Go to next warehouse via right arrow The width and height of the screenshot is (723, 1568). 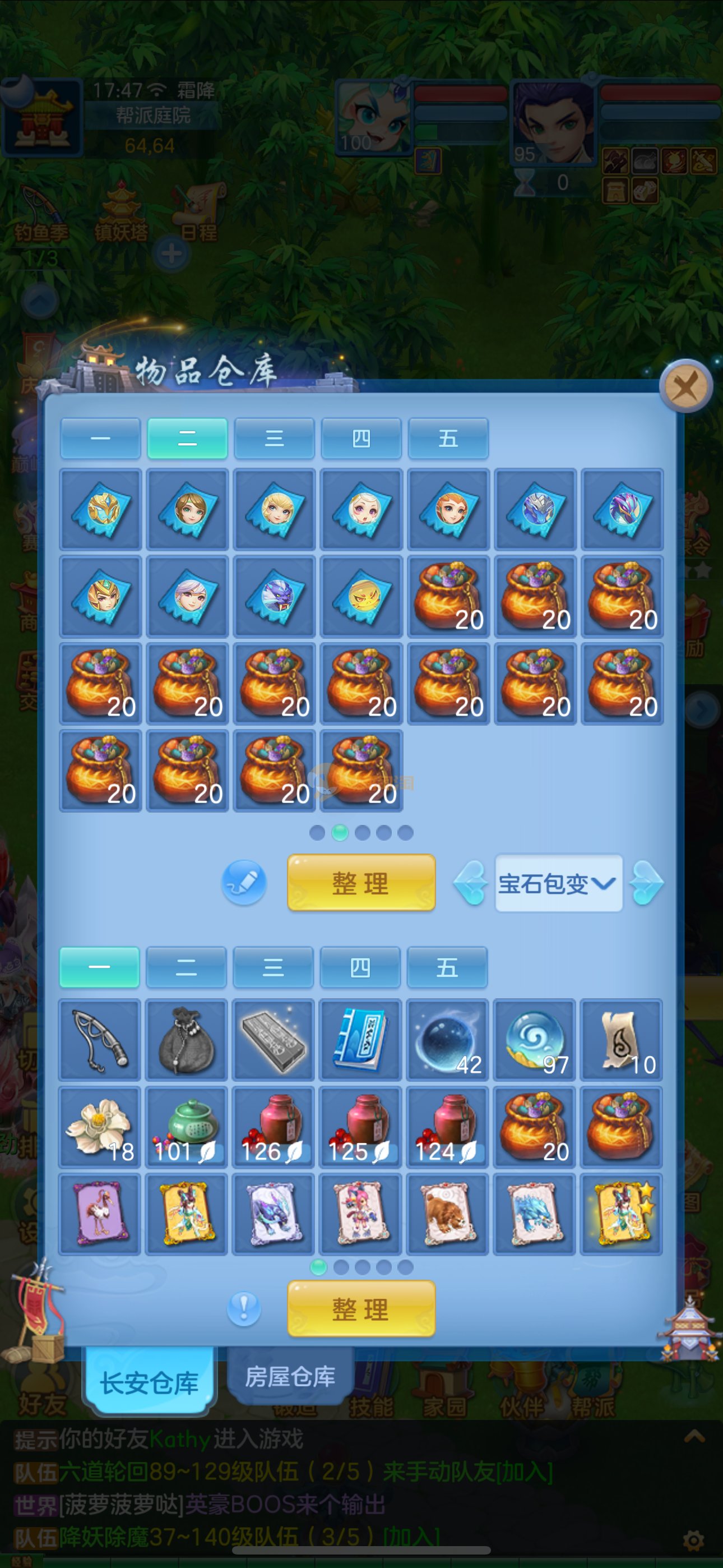[646, 883]
